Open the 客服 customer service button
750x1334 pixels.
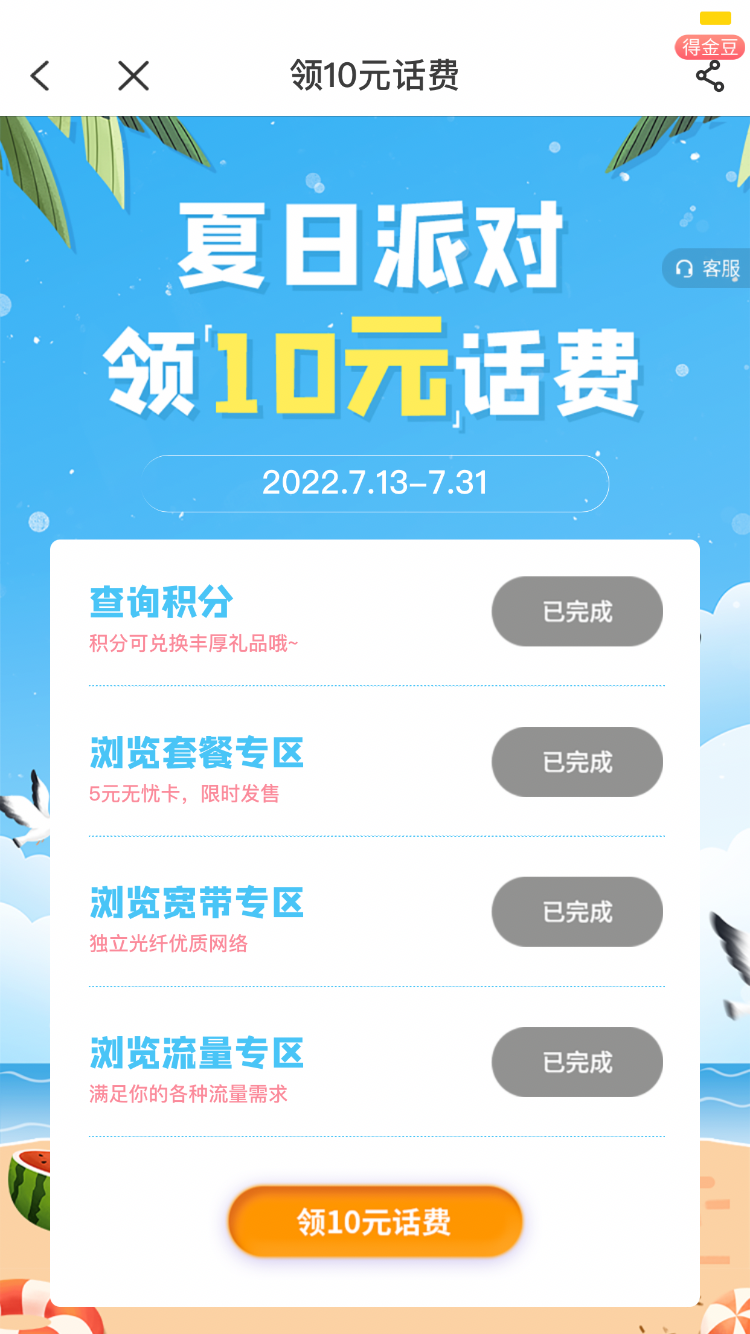pos(707,268)
